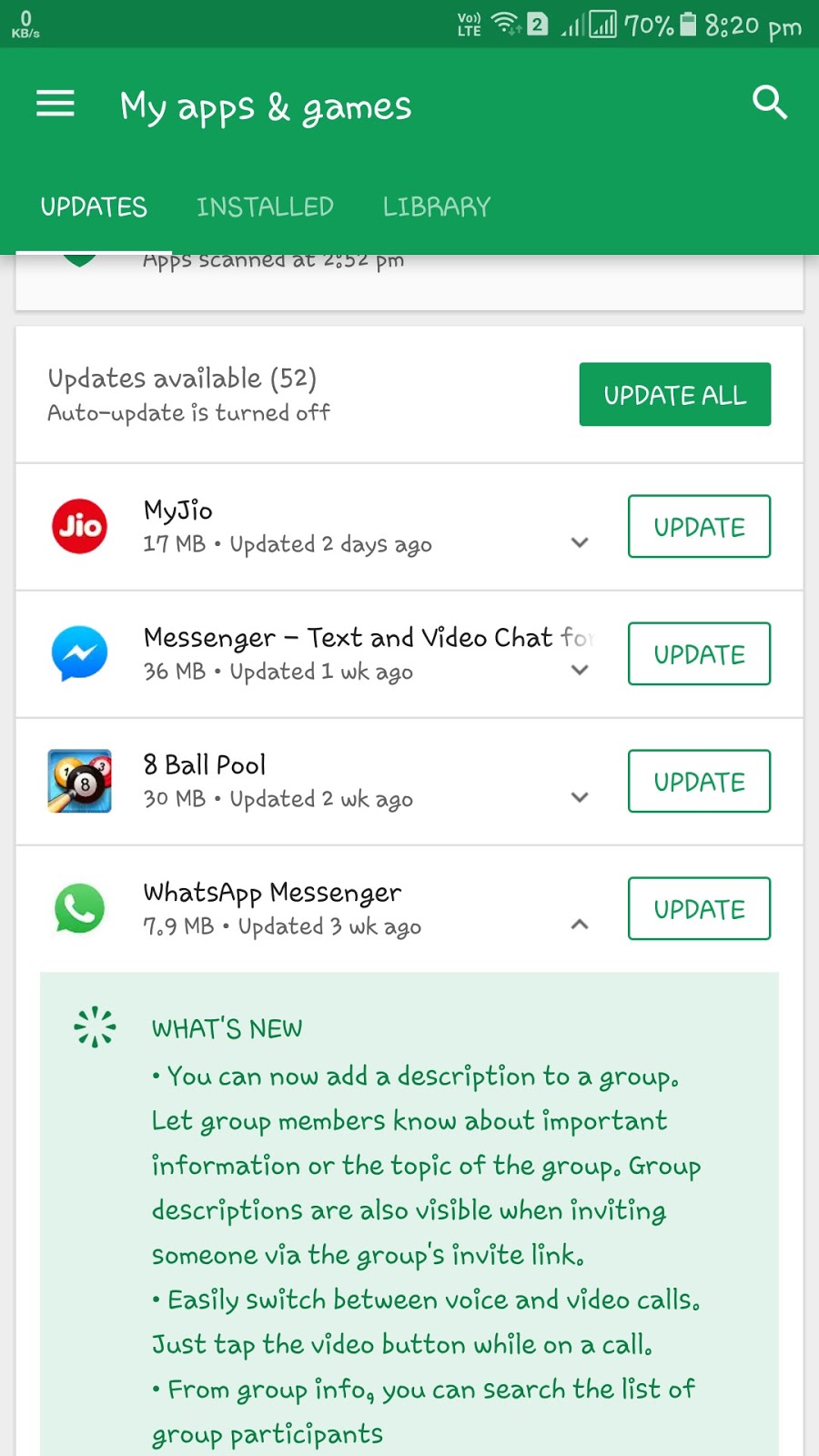This screenshot has height=1456, width=819.
Task: Expand 8 Ball Pool update details
Action: tap(580, 798)
